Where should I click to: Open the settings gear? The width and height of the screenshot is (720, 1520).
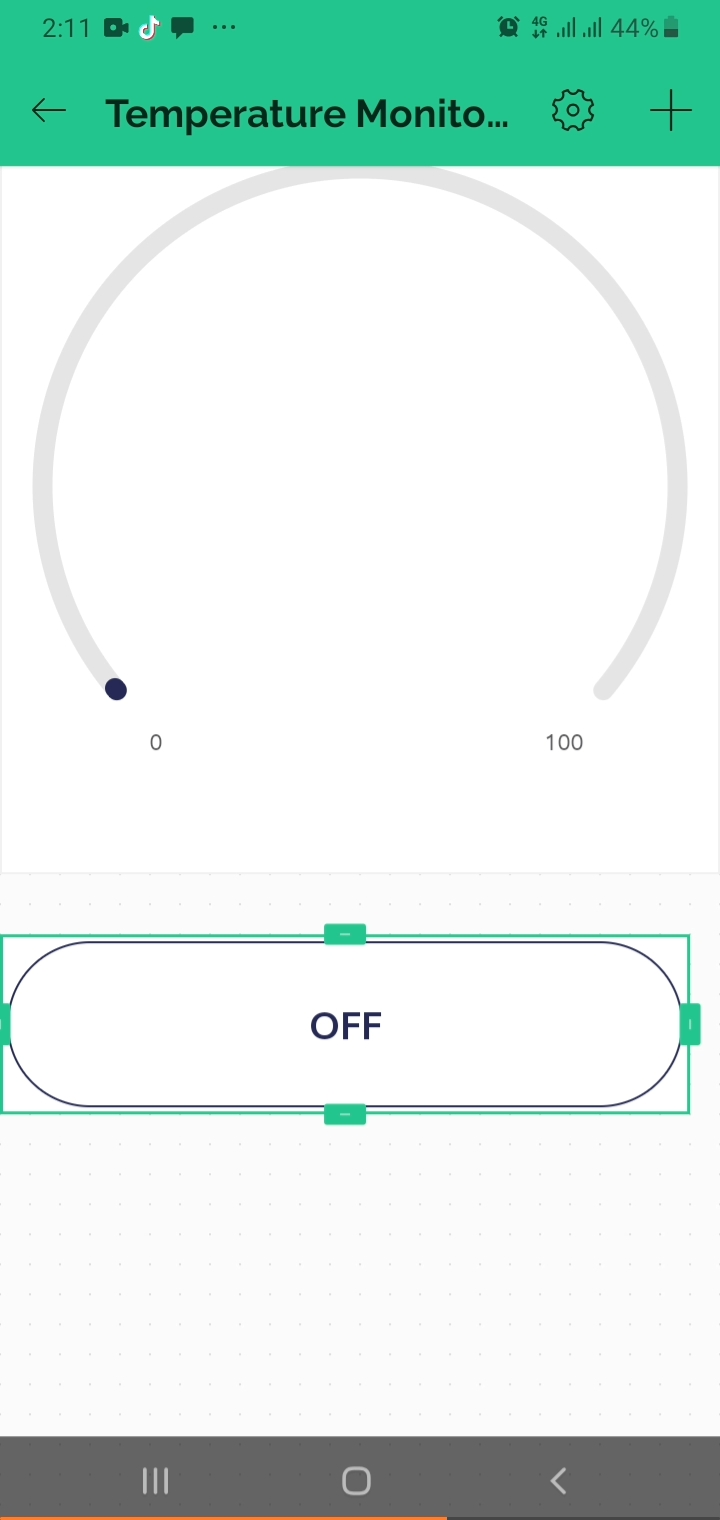click(573, 111)
